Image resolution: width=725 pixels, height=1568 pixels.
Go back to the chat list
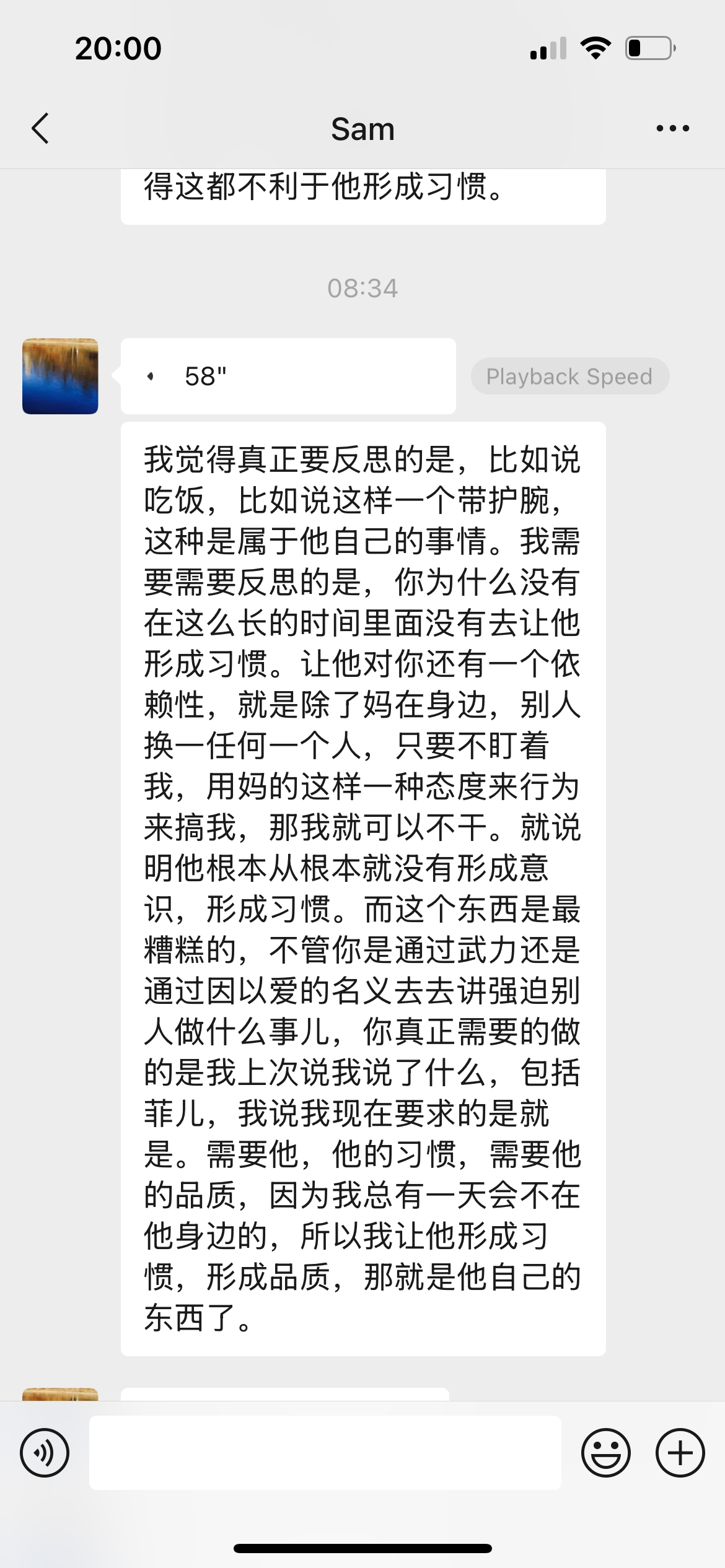(x=40, y=129)
